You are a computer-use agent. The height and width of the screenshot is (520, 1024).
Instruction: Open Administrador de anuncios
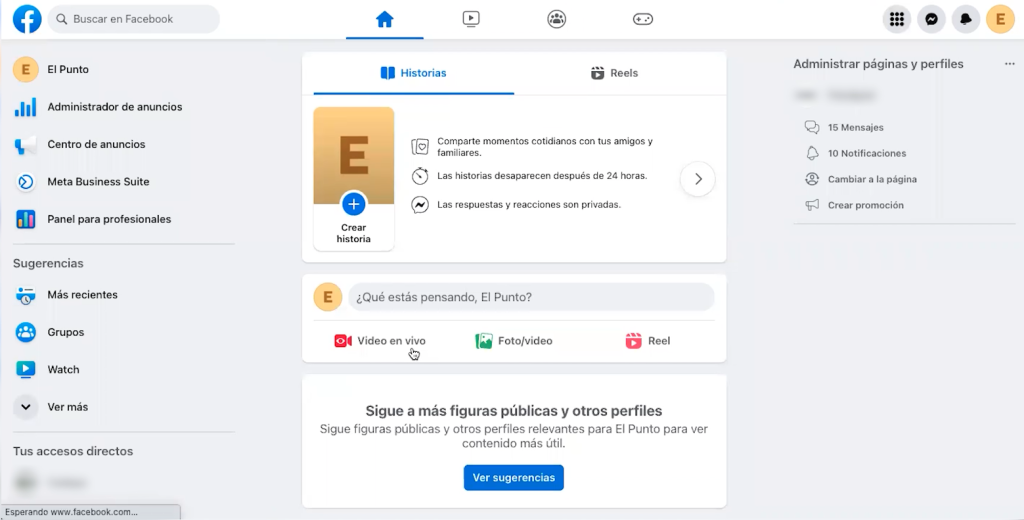pos(114,107)
